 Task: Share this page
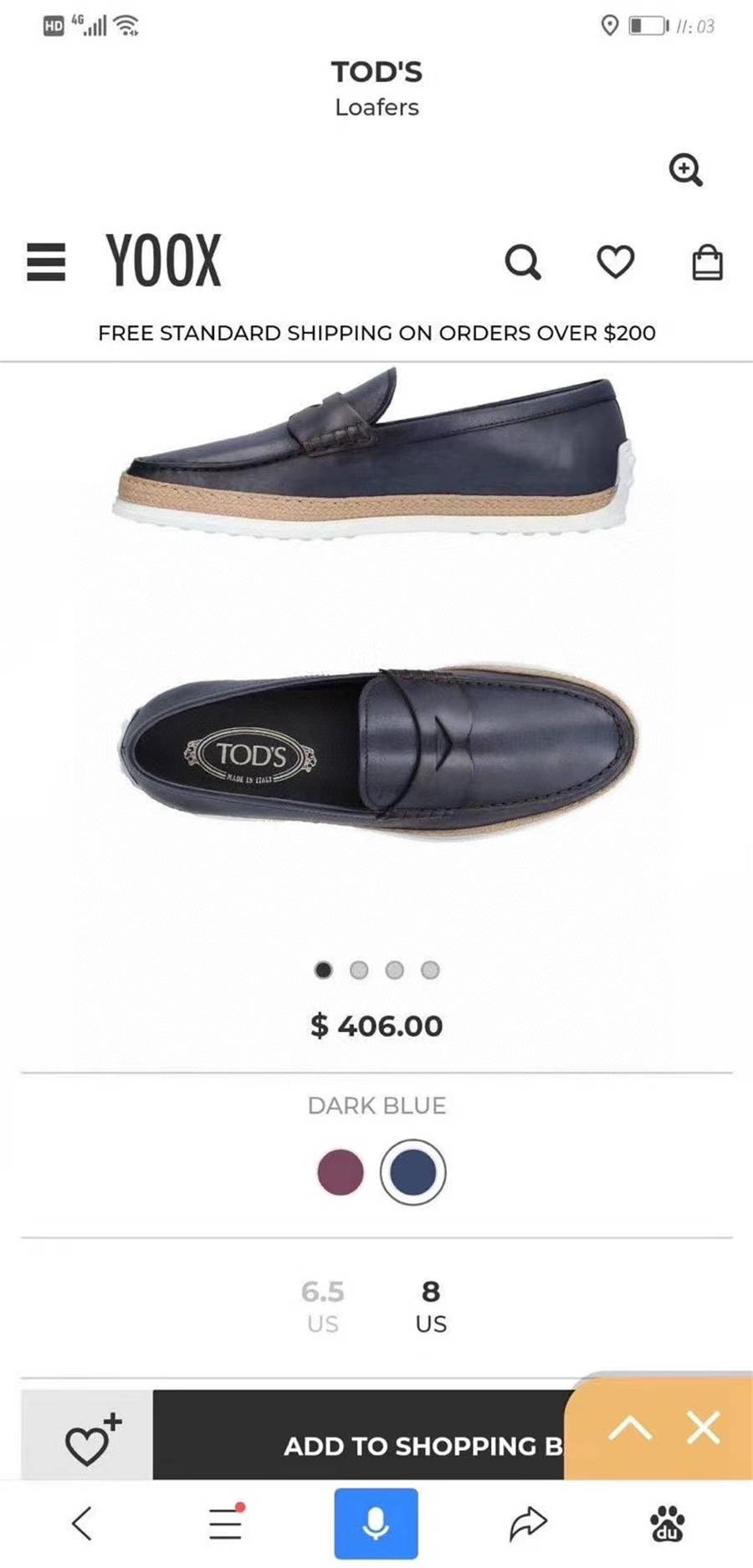(527, 1523)
